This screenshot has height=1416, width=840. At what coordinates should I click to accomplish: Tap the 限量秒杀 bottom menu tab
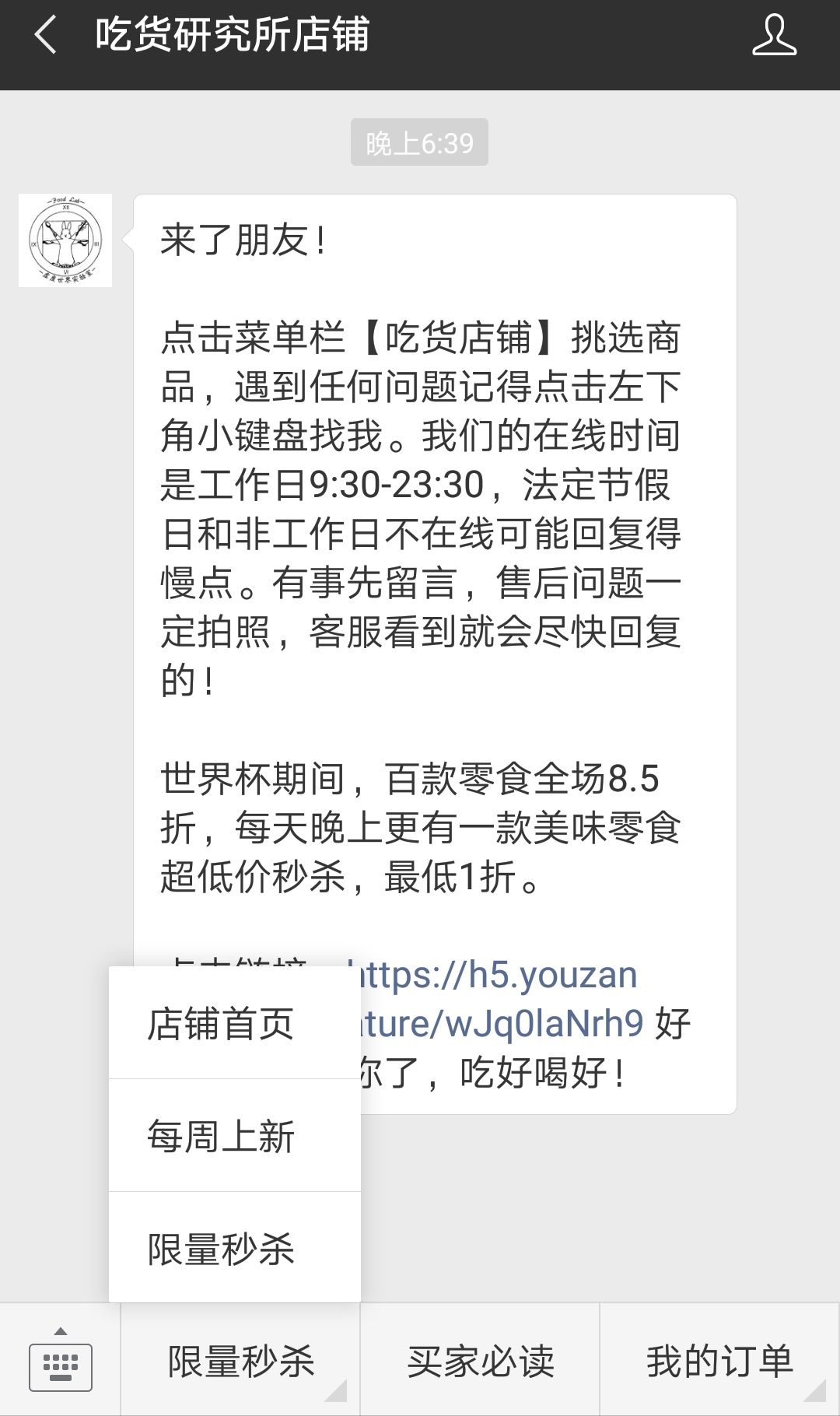pyautogui.click(x=240, y=1361)
